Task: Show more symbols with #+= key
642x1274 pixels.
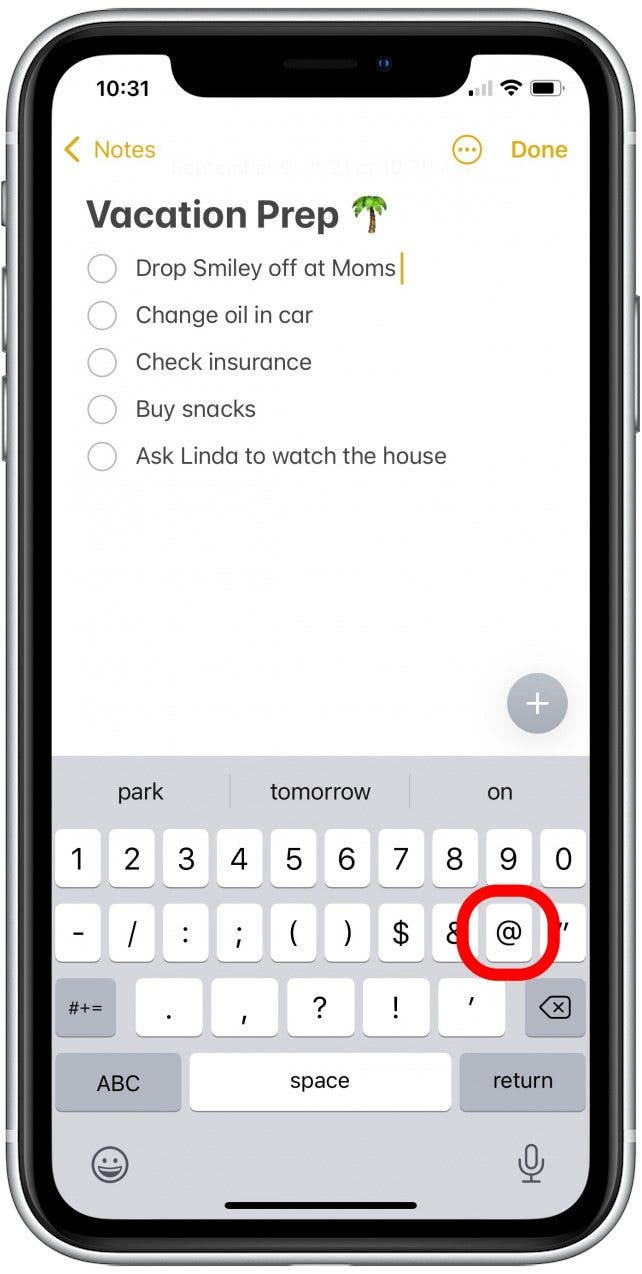Action: [x=85, y=1008]
